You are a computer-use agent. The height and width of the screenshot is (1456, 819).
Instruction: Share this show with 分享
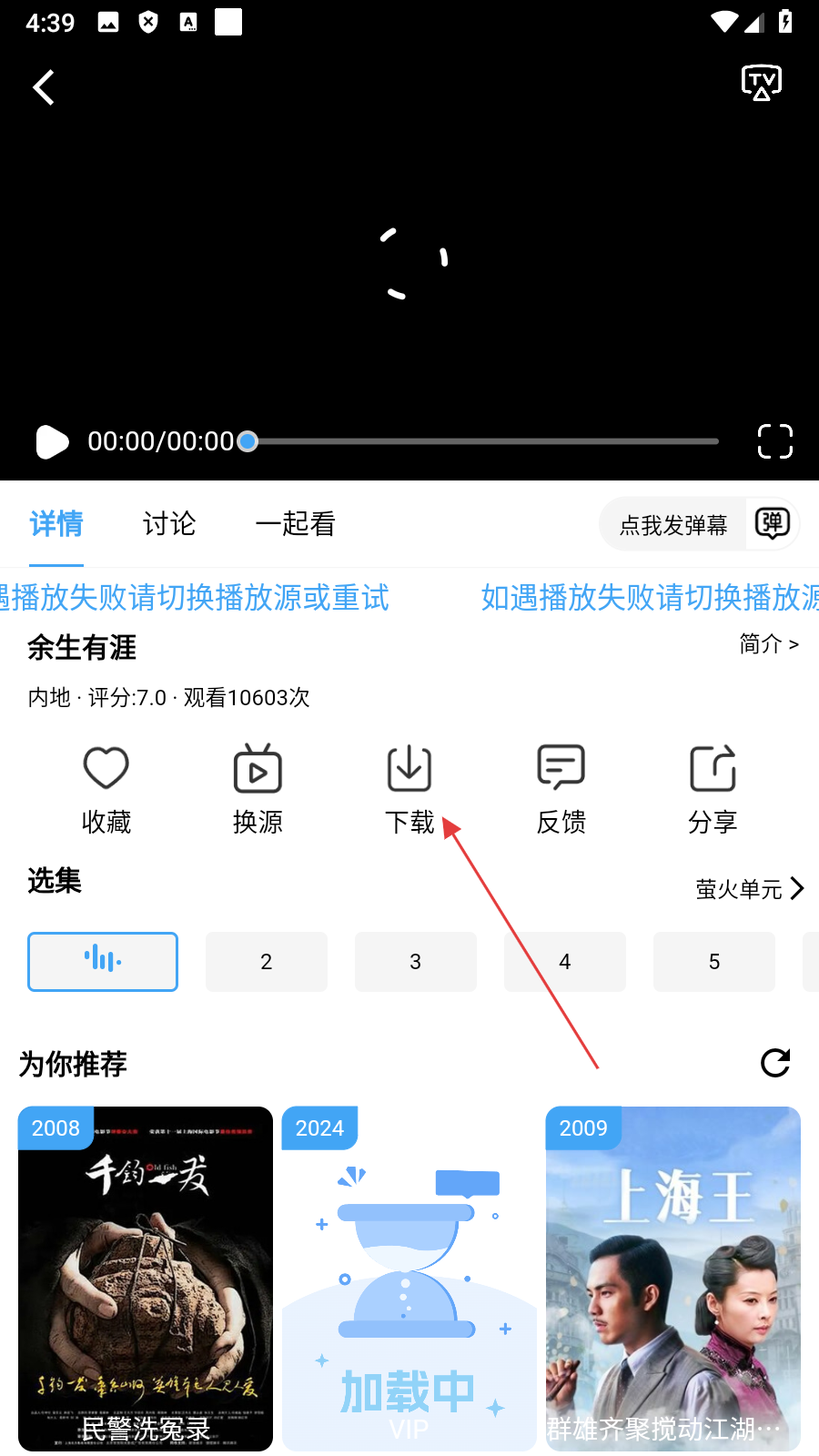(712, 788)
